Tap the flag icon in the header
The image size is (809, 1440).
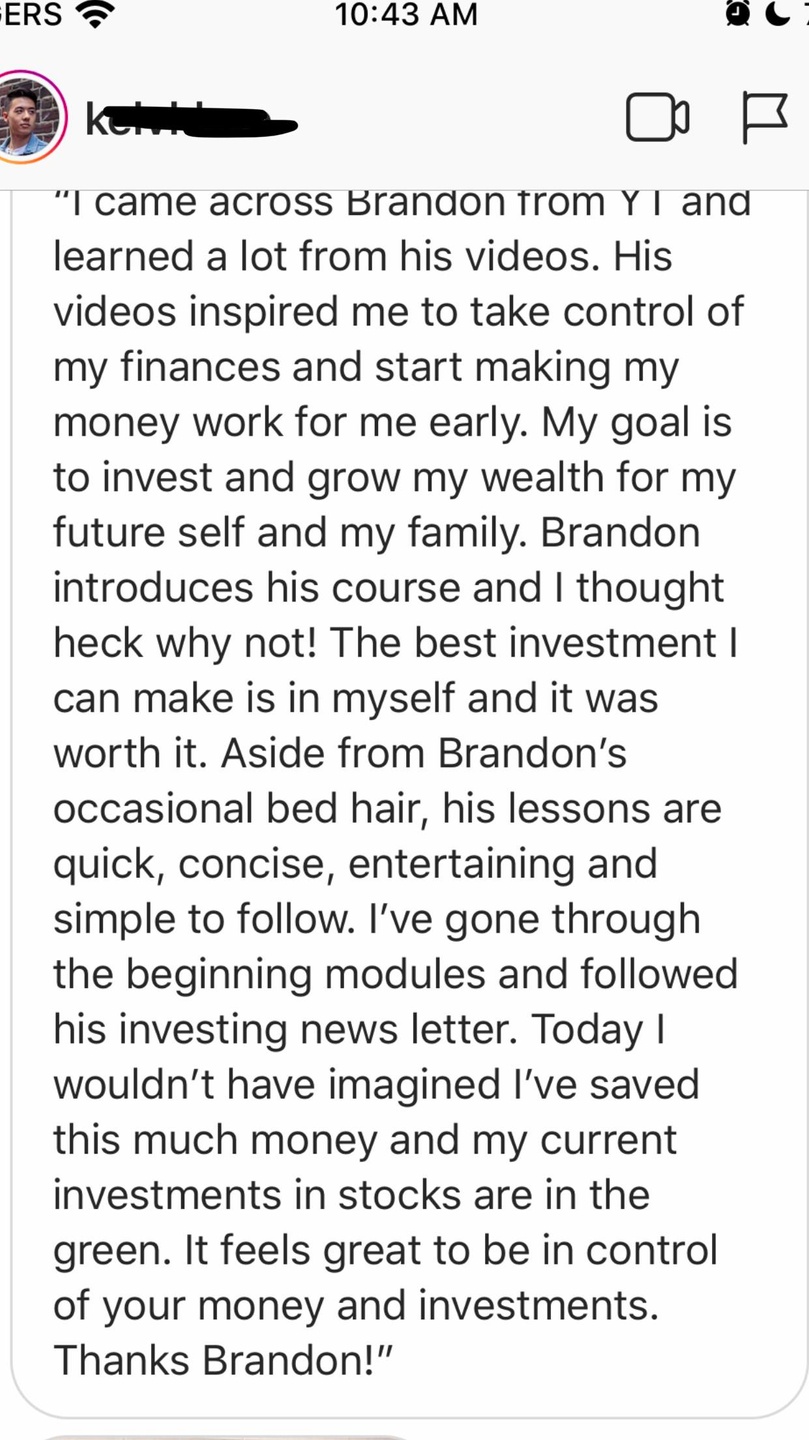click(x=764, y=119)
